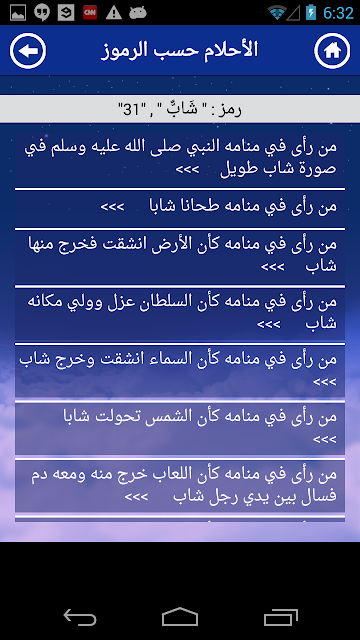Tap the system back button

pyautogui.click(x=80, y=617)
